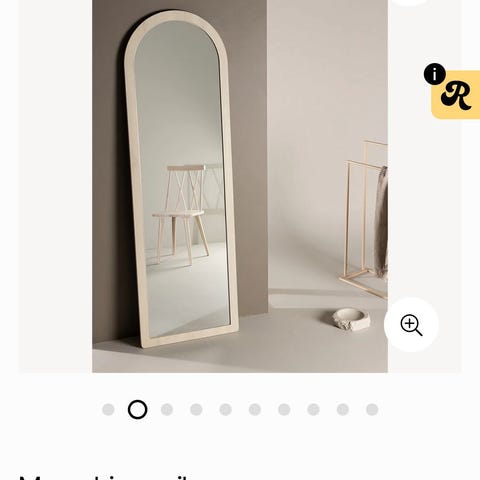Viewport: 480px width, 480px height.
Task: Tap the black info icon
Action: click(x=434, y=74)
